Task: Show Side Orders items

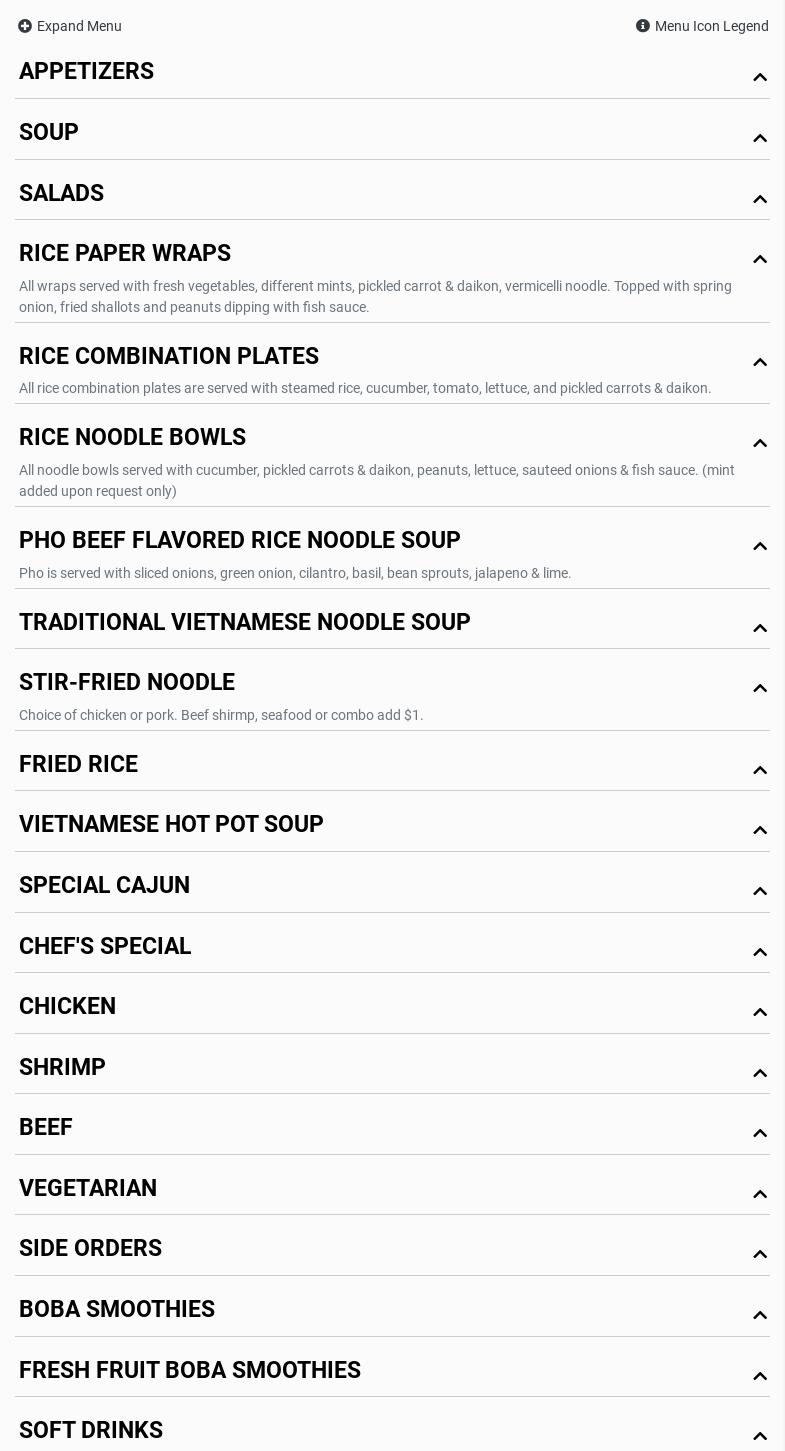Action: point(392,1249)
